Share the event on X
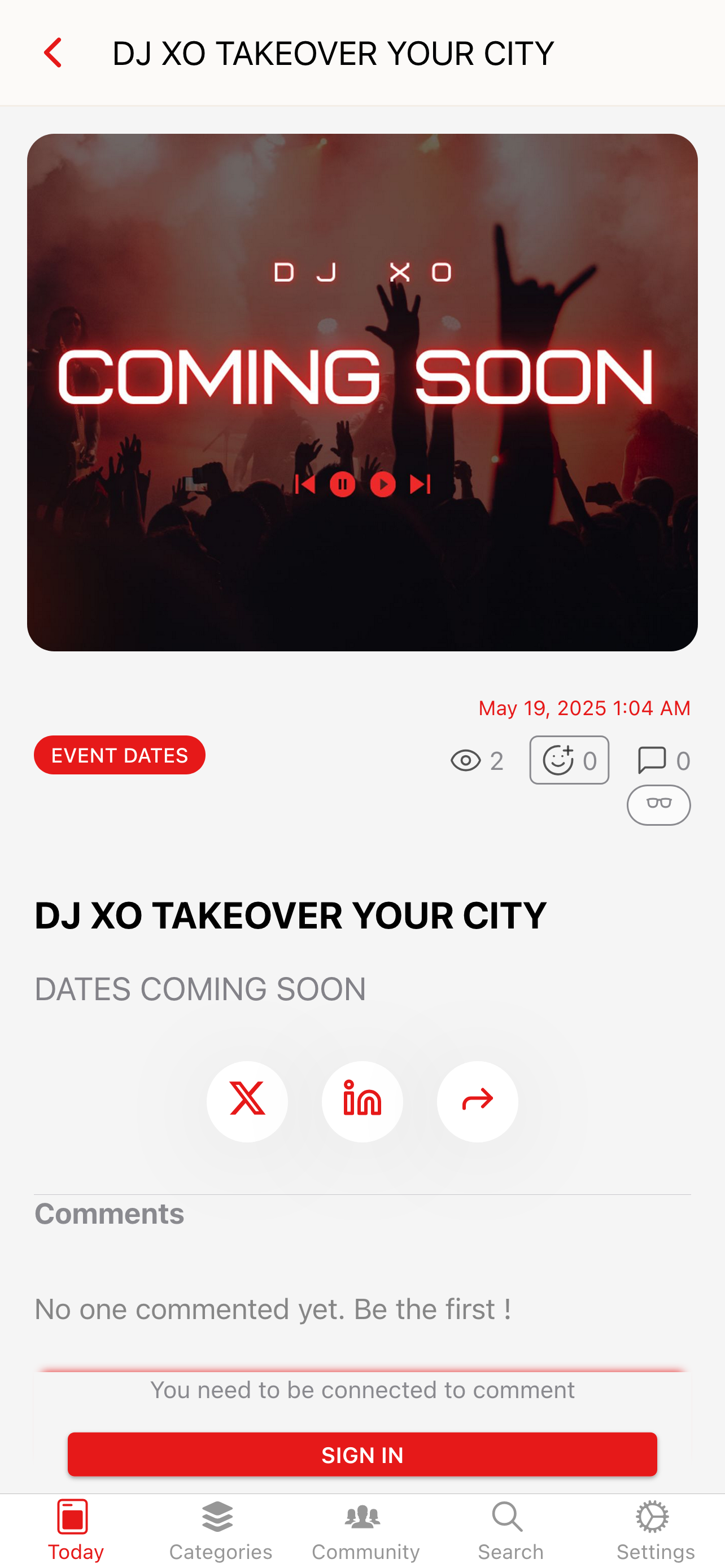The height and width of the screenshot is (1568, 725). point(247,1102)
